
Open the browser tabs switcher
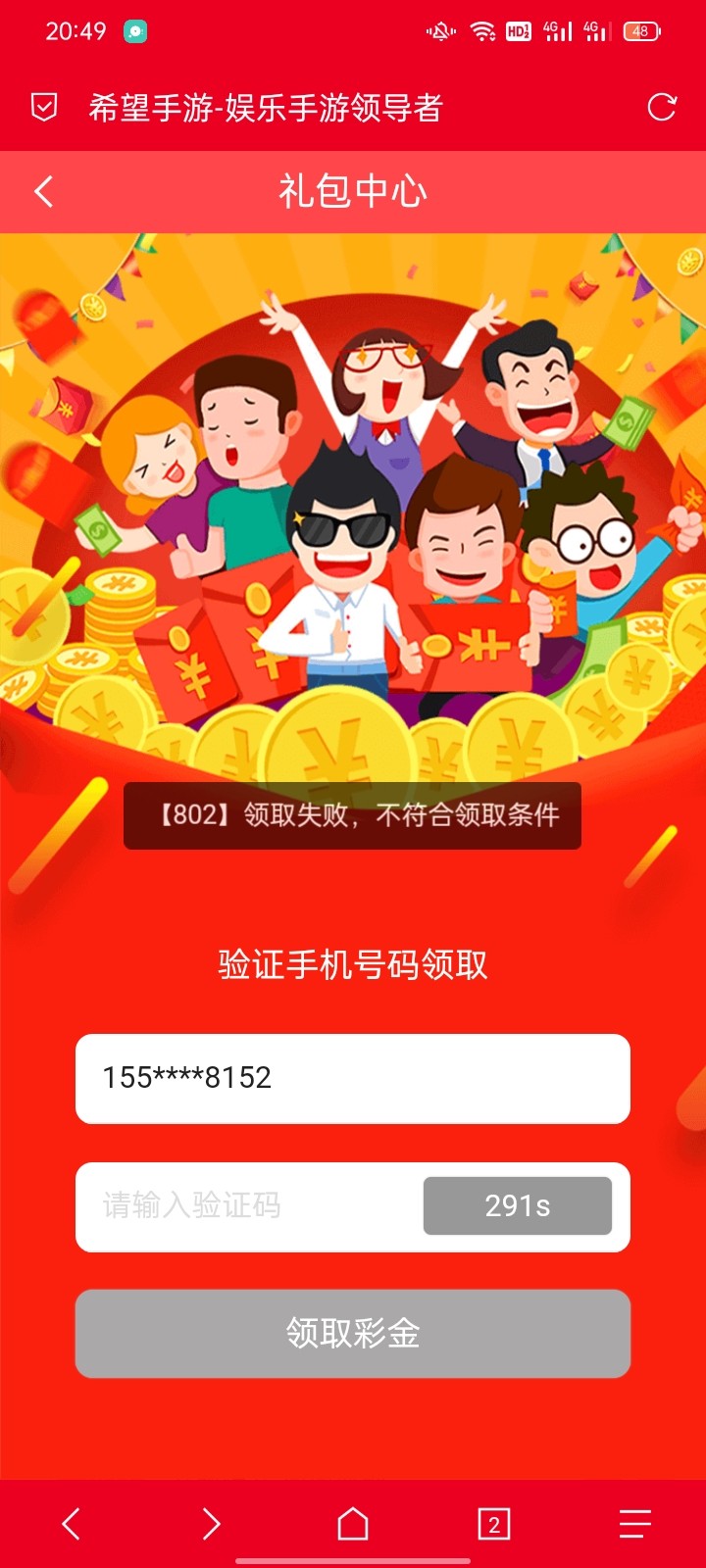coord(493,1524)
